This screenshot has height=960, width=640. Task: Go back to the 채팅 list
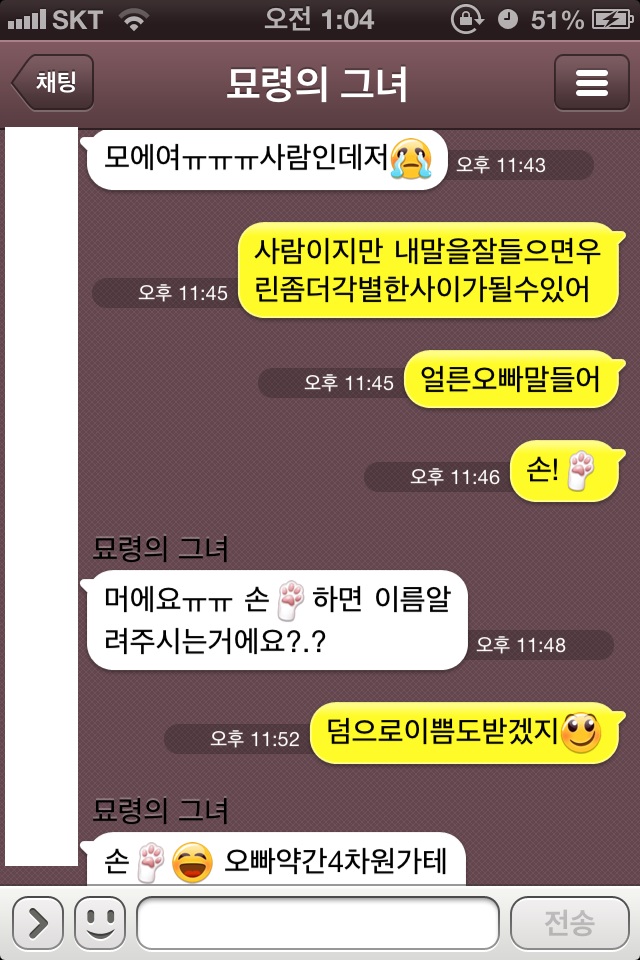[x=53, y=82]
